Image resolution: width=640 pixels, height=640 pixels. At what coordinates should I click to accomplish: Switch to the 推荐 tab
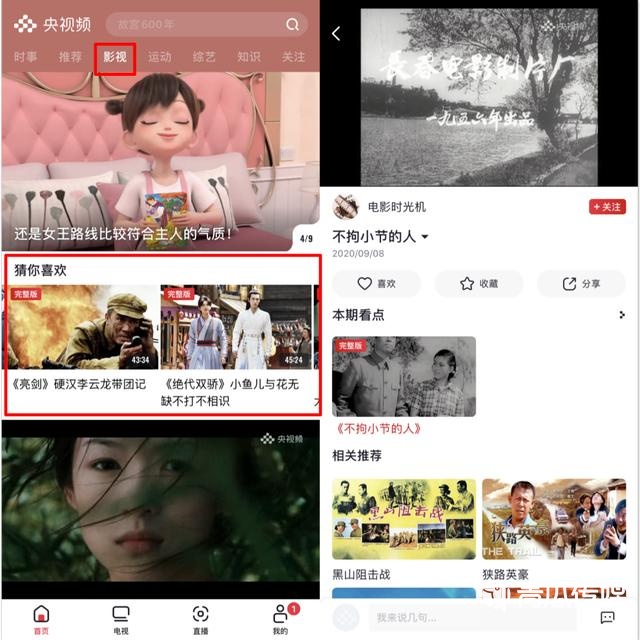(70, 57)
